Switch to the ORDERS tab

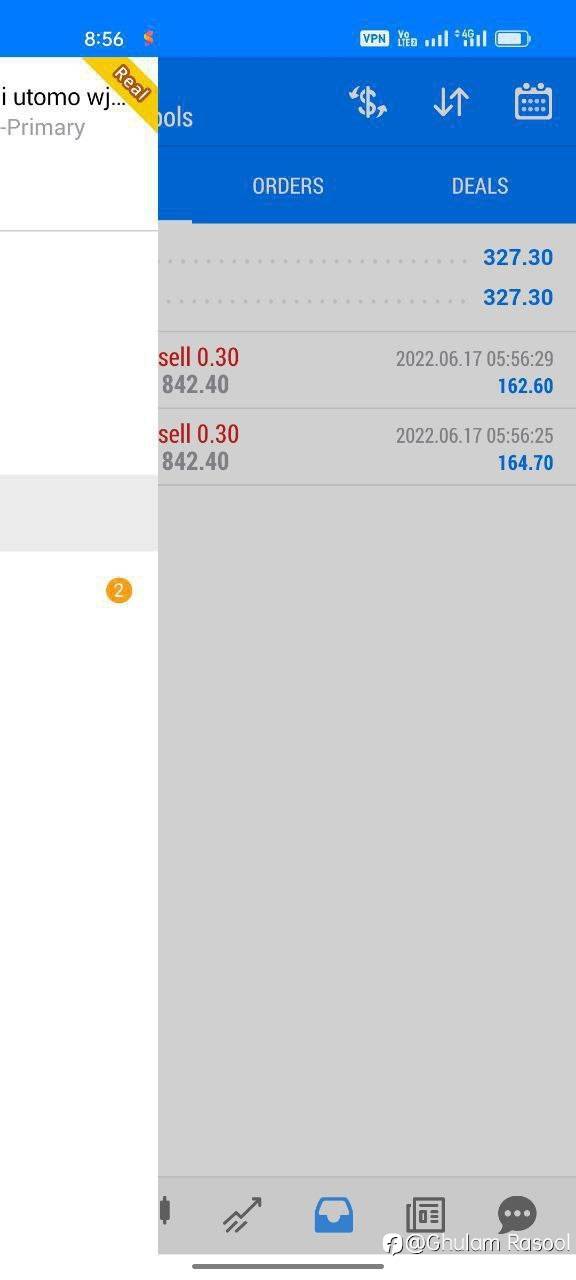point(288,186)
